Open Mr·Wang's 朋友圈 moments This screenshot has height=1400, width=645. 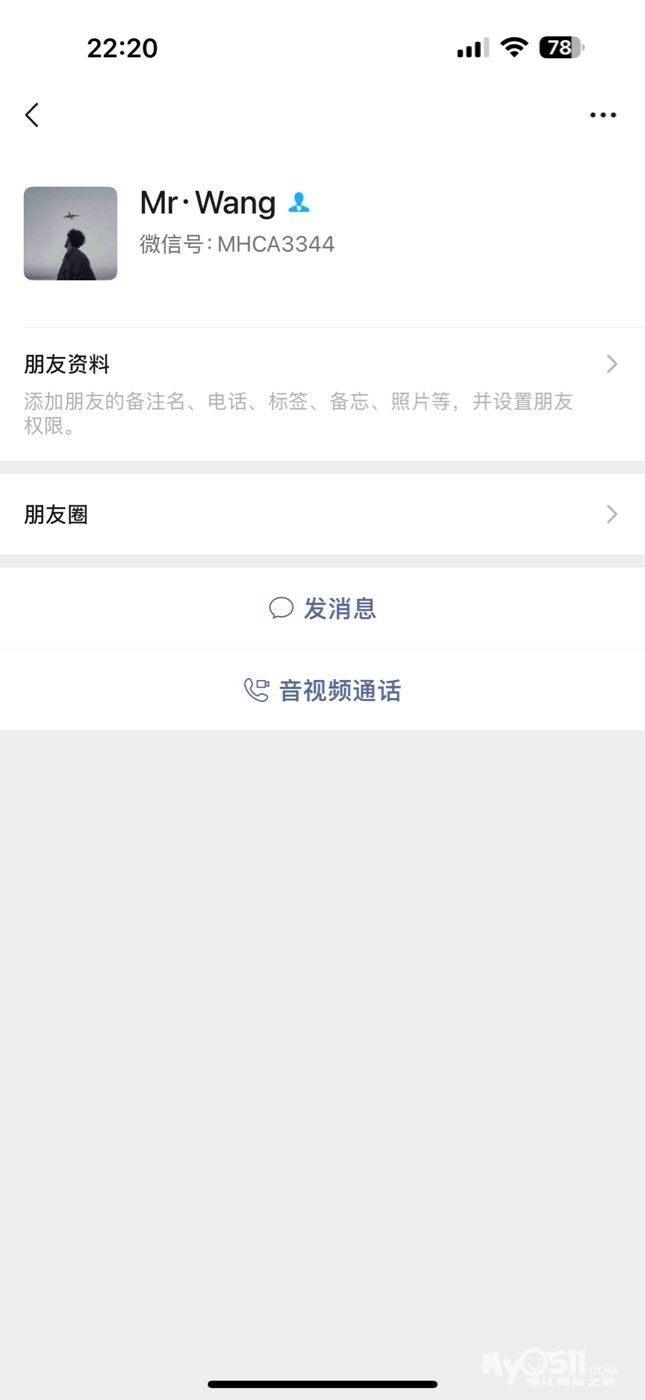322,514
